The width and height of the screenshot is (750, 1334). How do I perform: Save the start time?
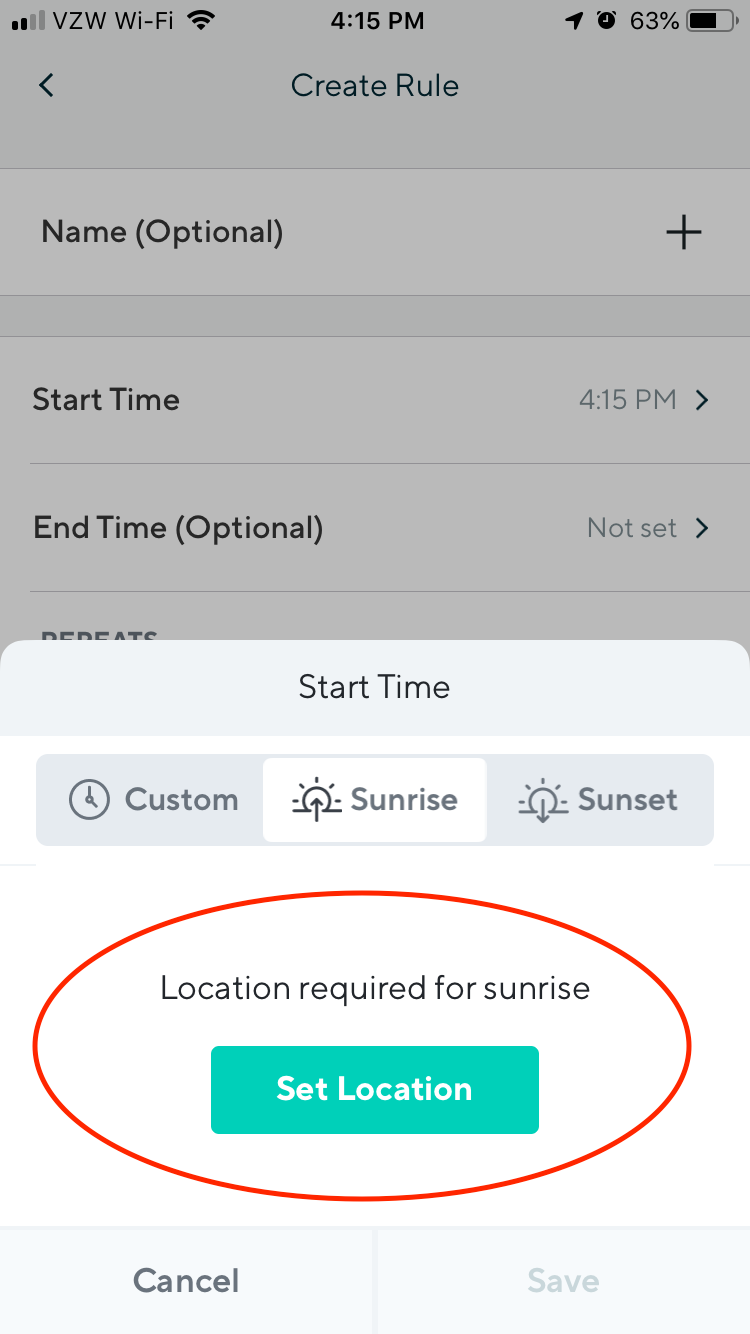[563, 1281]
